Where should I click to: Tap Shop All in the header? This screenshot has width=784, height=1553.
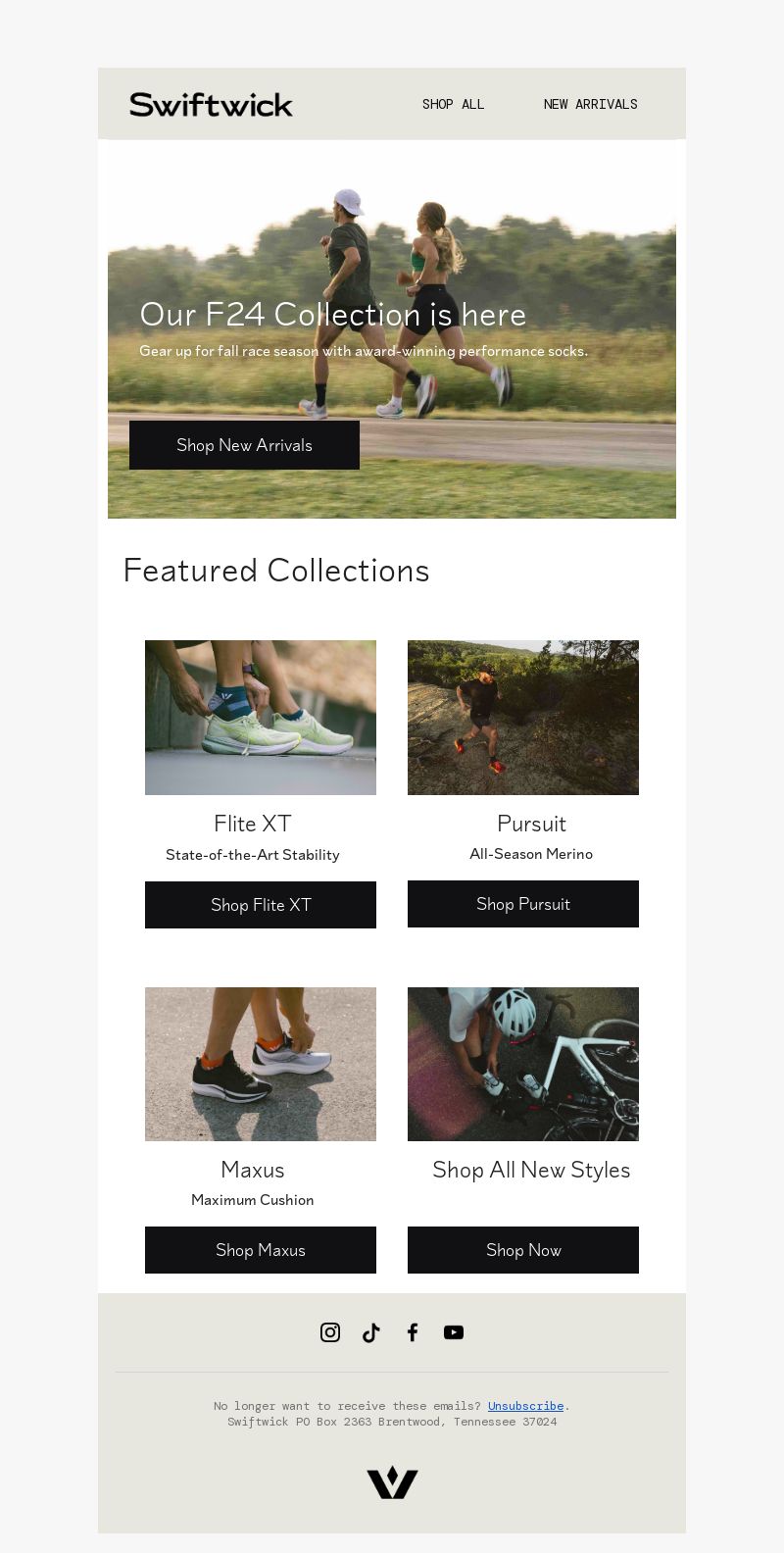tap(453, 104)
